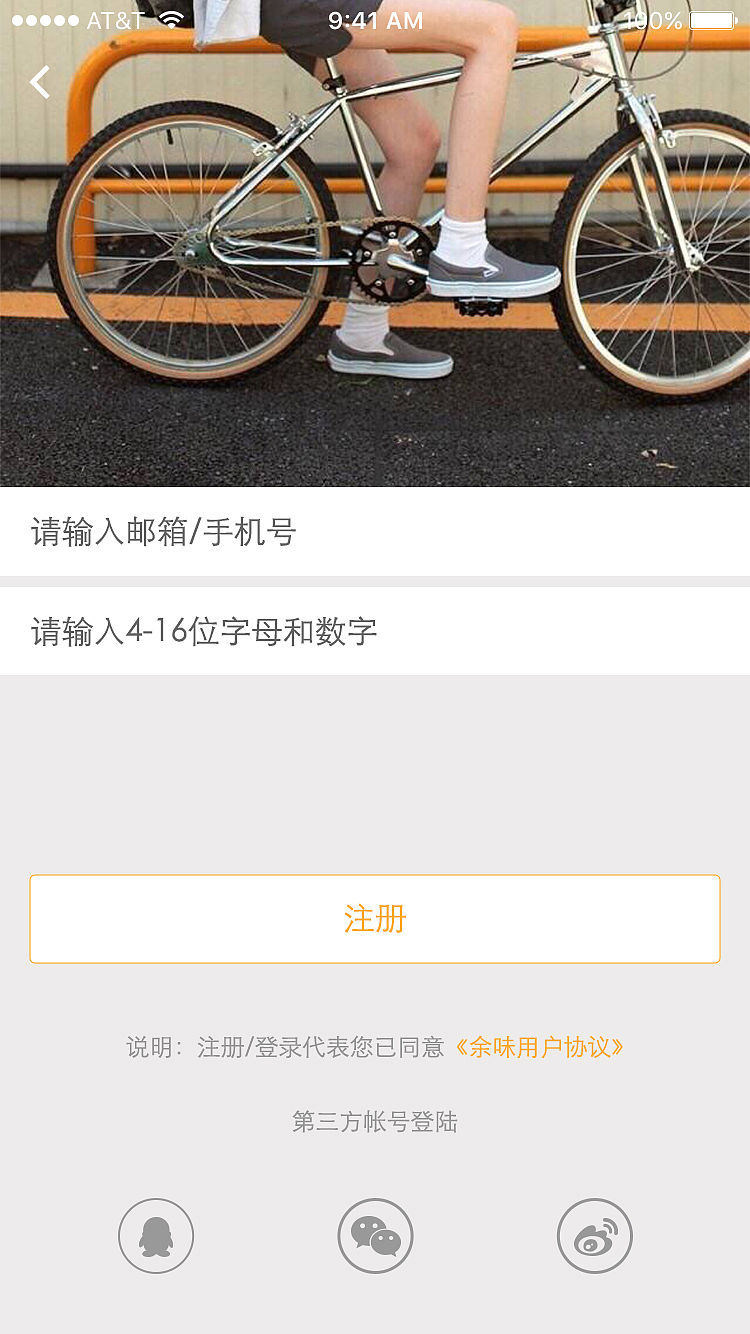750x1334 pixels.
Task: Tap the email/phone number input field
Action: (375, 531)
